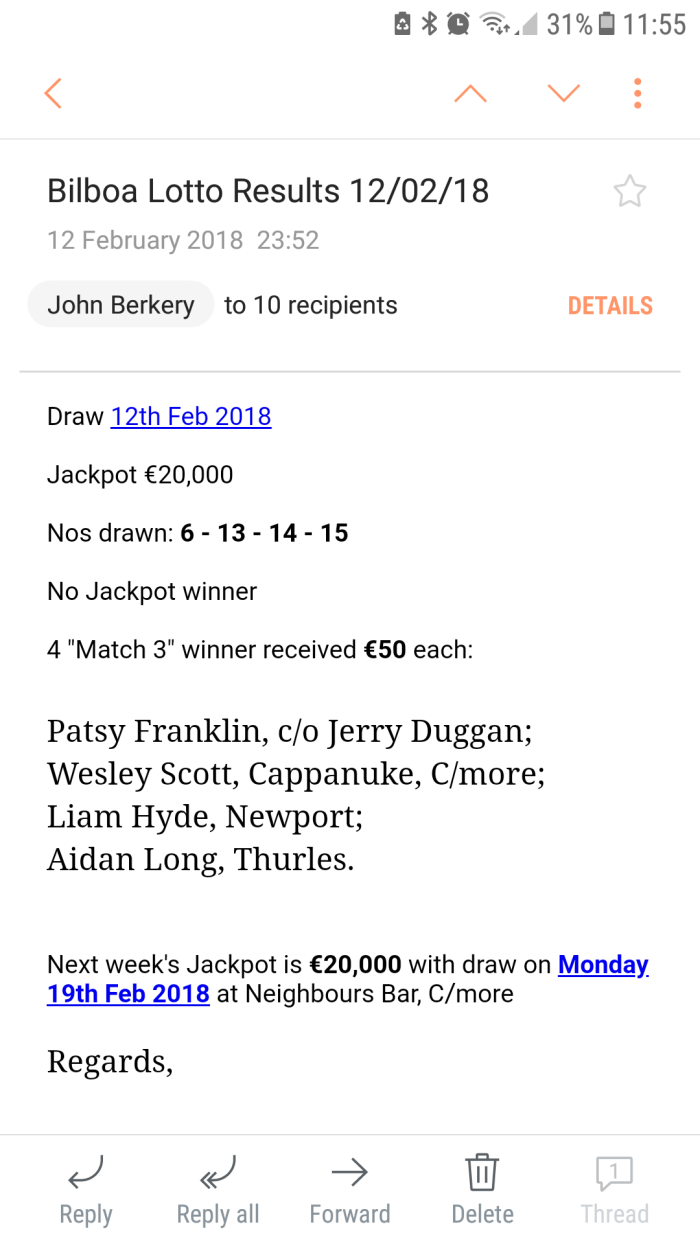Go to the previous email
The image size is (700, 1244).
pyautogui.click(x=470, y=93)
